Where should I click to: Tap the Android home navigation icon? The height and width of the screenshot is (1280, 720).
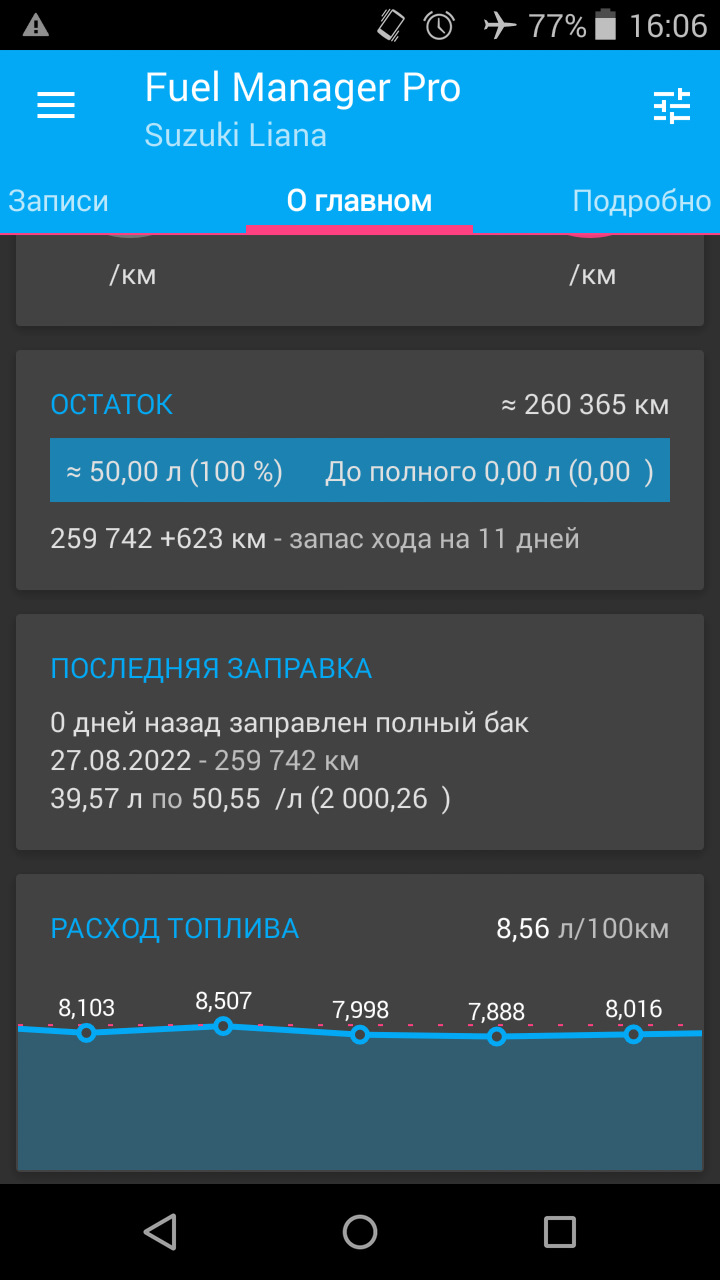click(x=359, y=1232)
